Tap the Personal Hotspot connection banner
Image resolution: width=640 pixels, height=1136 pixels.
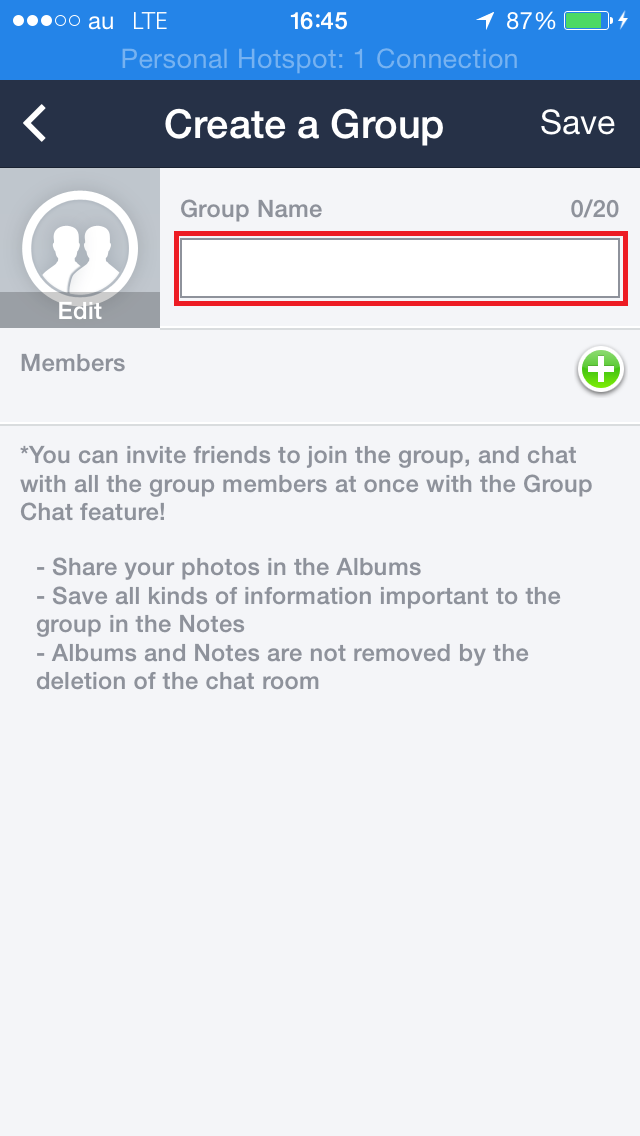(320, 59)
